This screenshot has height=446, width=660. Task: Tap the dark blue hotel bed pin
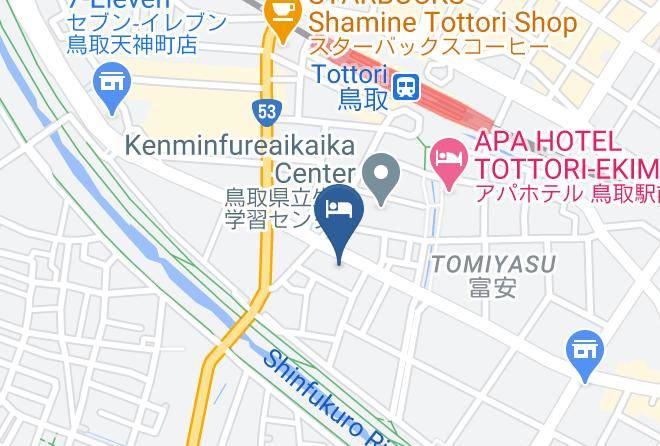(339, 223)
